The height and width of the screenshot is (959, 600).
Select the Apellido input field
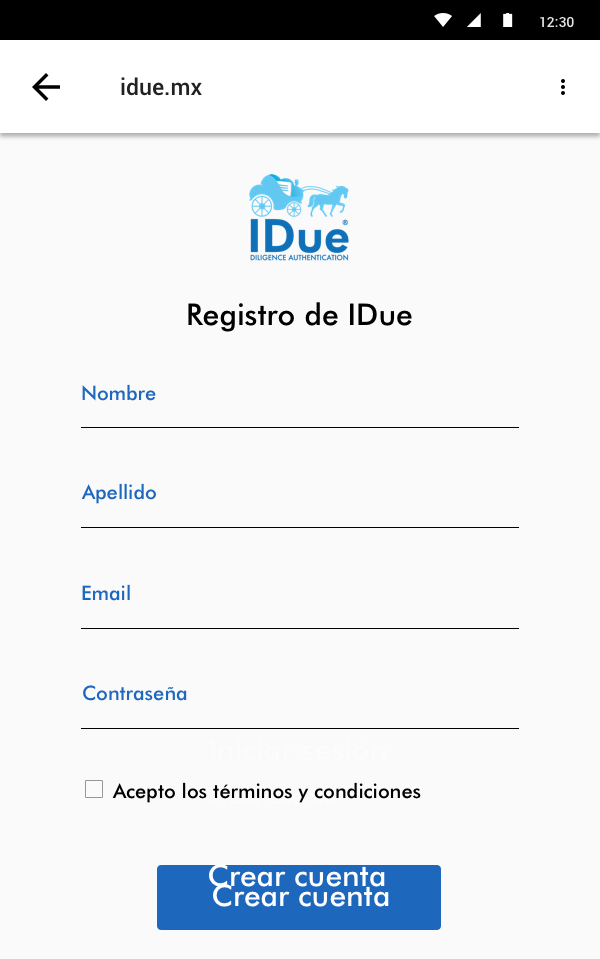tap(299, 504)
